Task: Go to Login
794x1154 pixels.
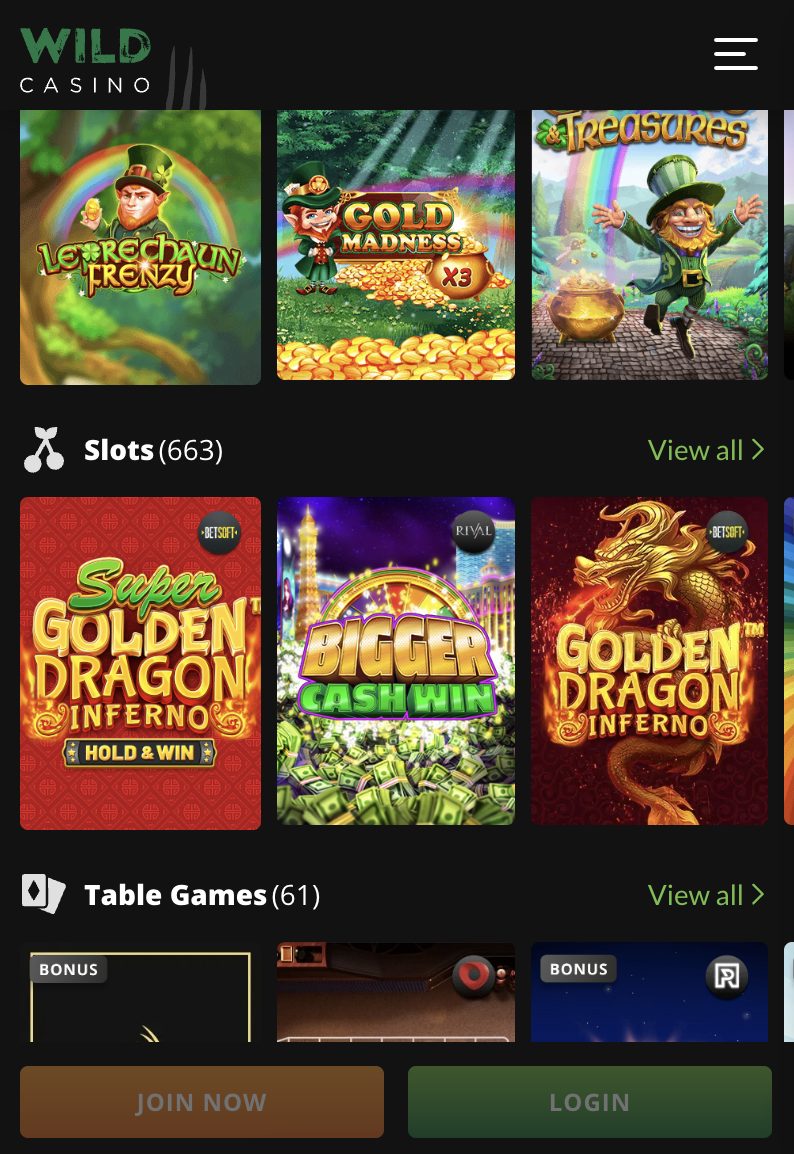Action: coord(590,1102)
